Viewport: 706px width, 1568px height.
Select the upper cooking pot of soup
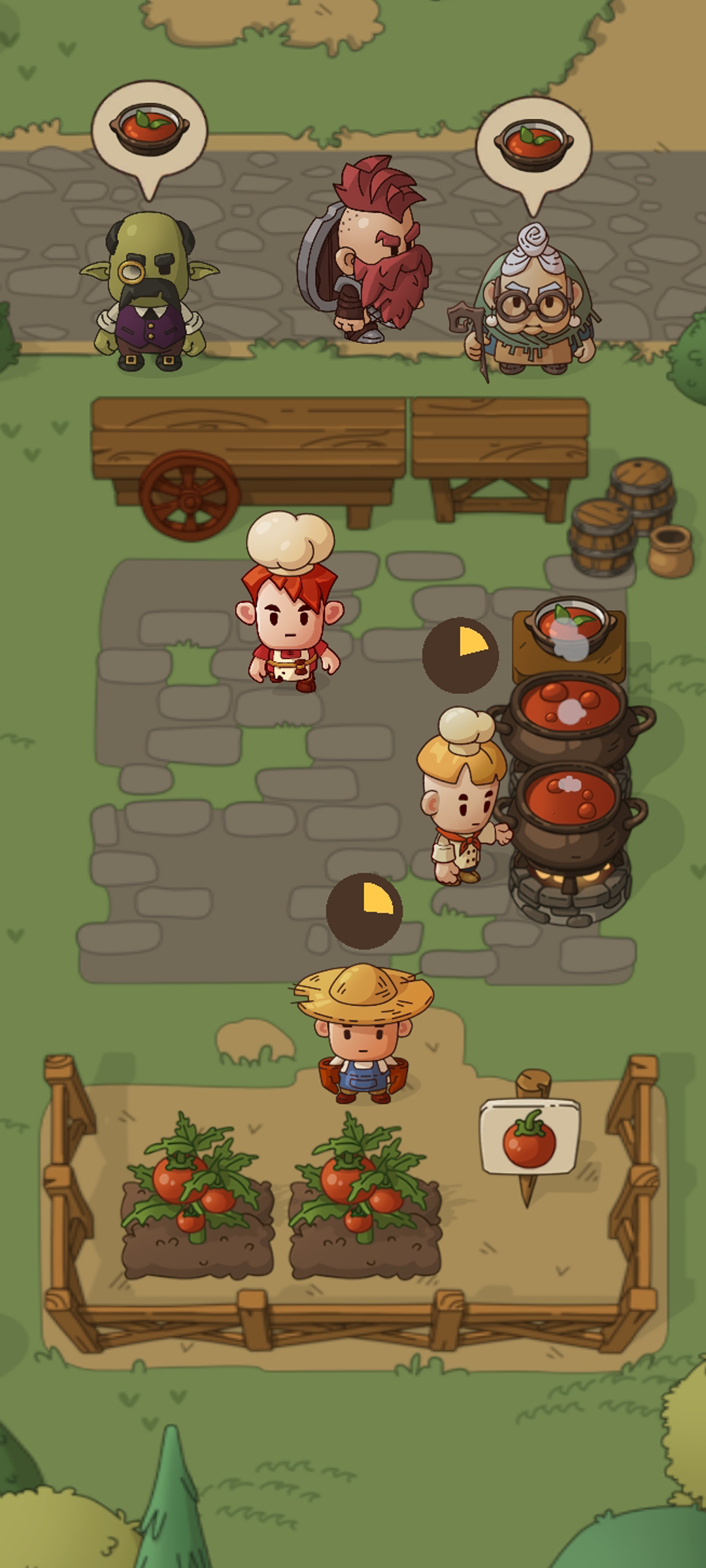[x=571, y=709]
